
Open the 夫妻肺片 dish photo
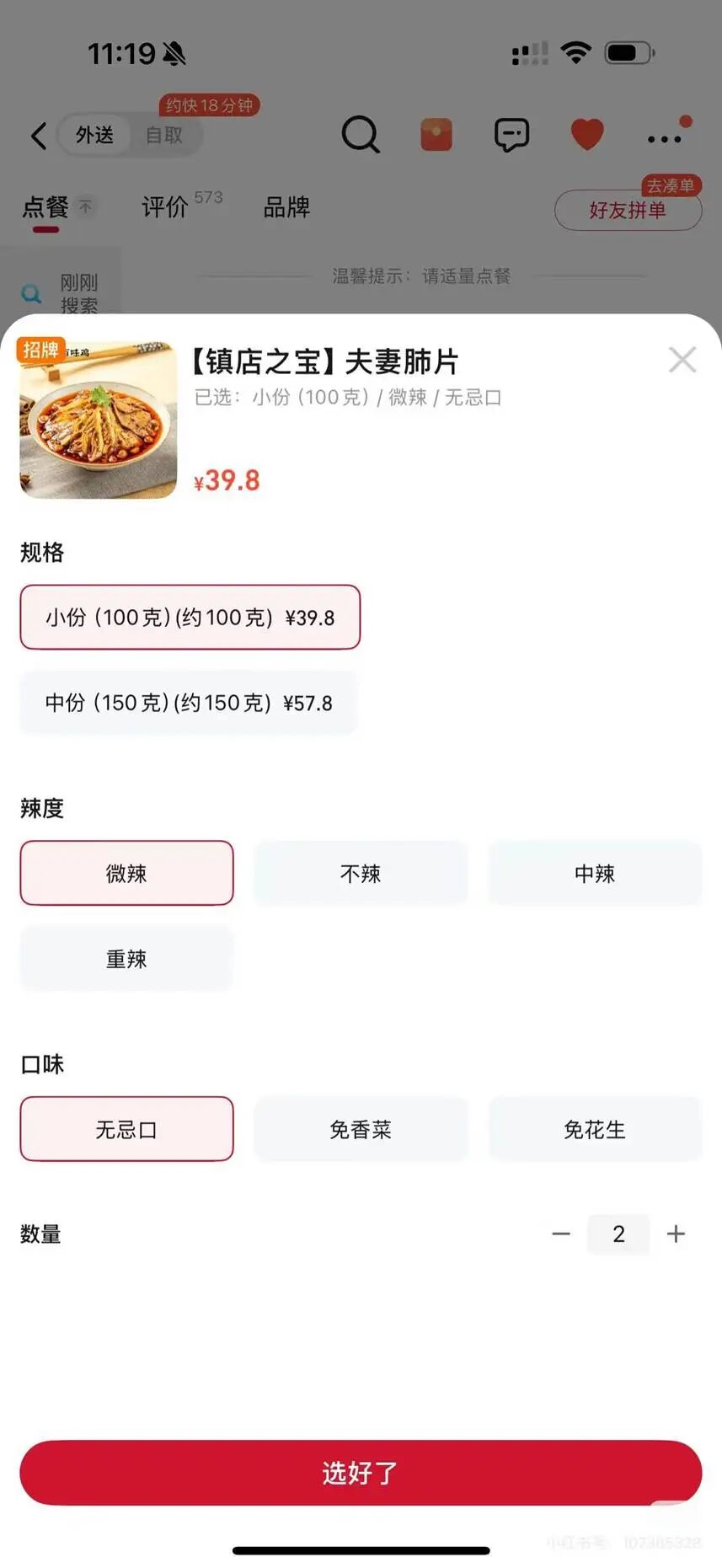tap(98, 420)
